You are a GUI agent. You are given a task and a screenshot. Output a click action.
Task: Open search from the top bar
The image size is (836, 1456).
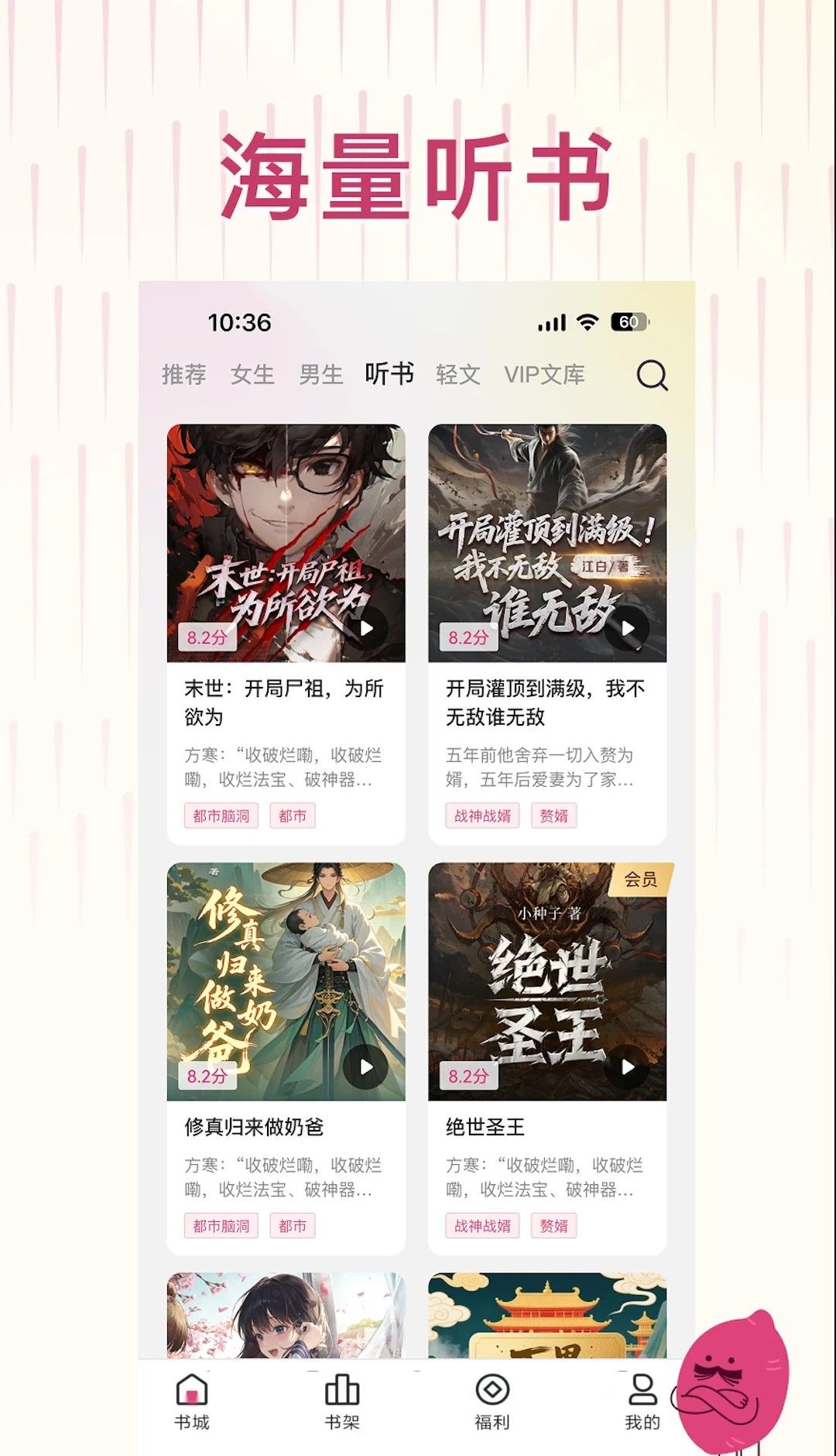(x=653, y=377)
